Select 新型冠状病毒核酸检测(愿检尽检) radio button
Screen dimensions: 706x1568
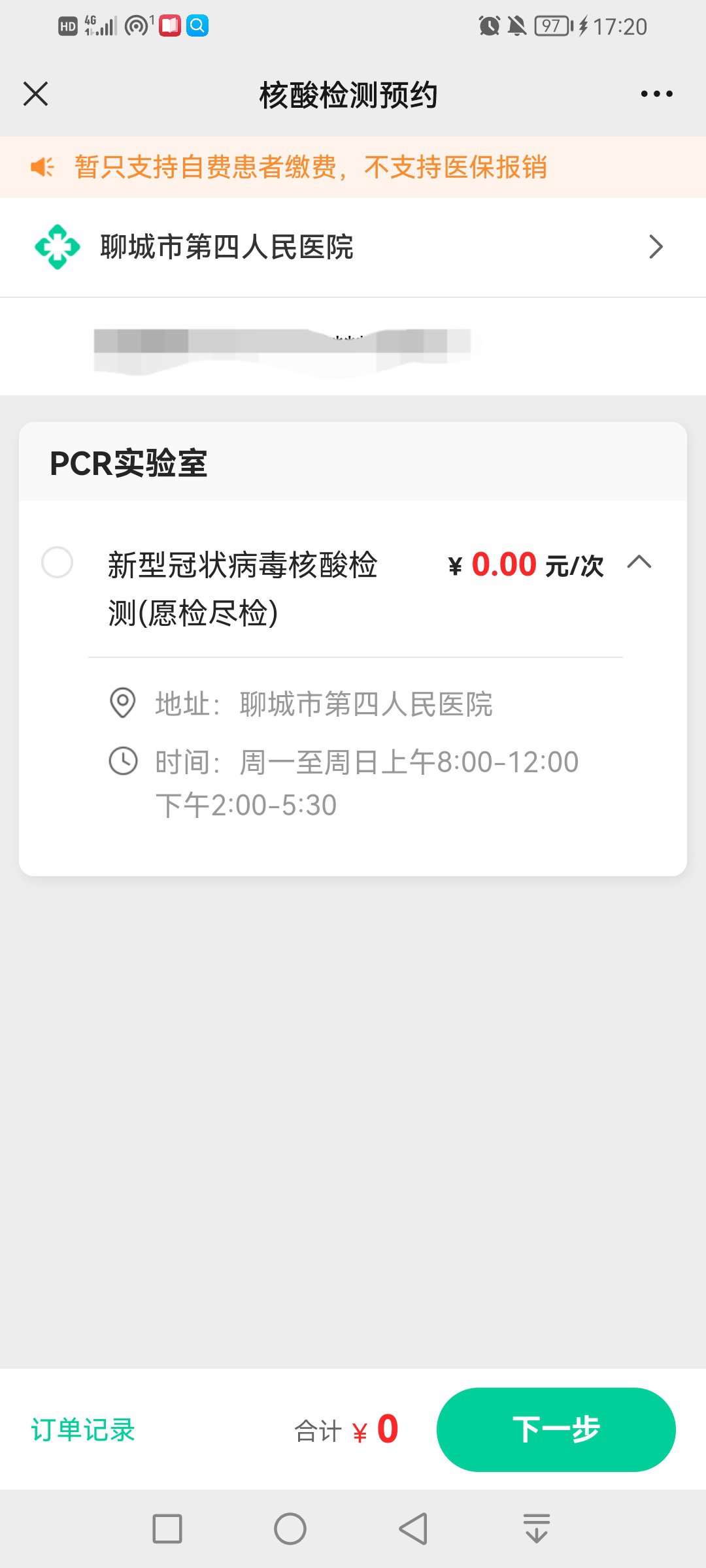58,563
